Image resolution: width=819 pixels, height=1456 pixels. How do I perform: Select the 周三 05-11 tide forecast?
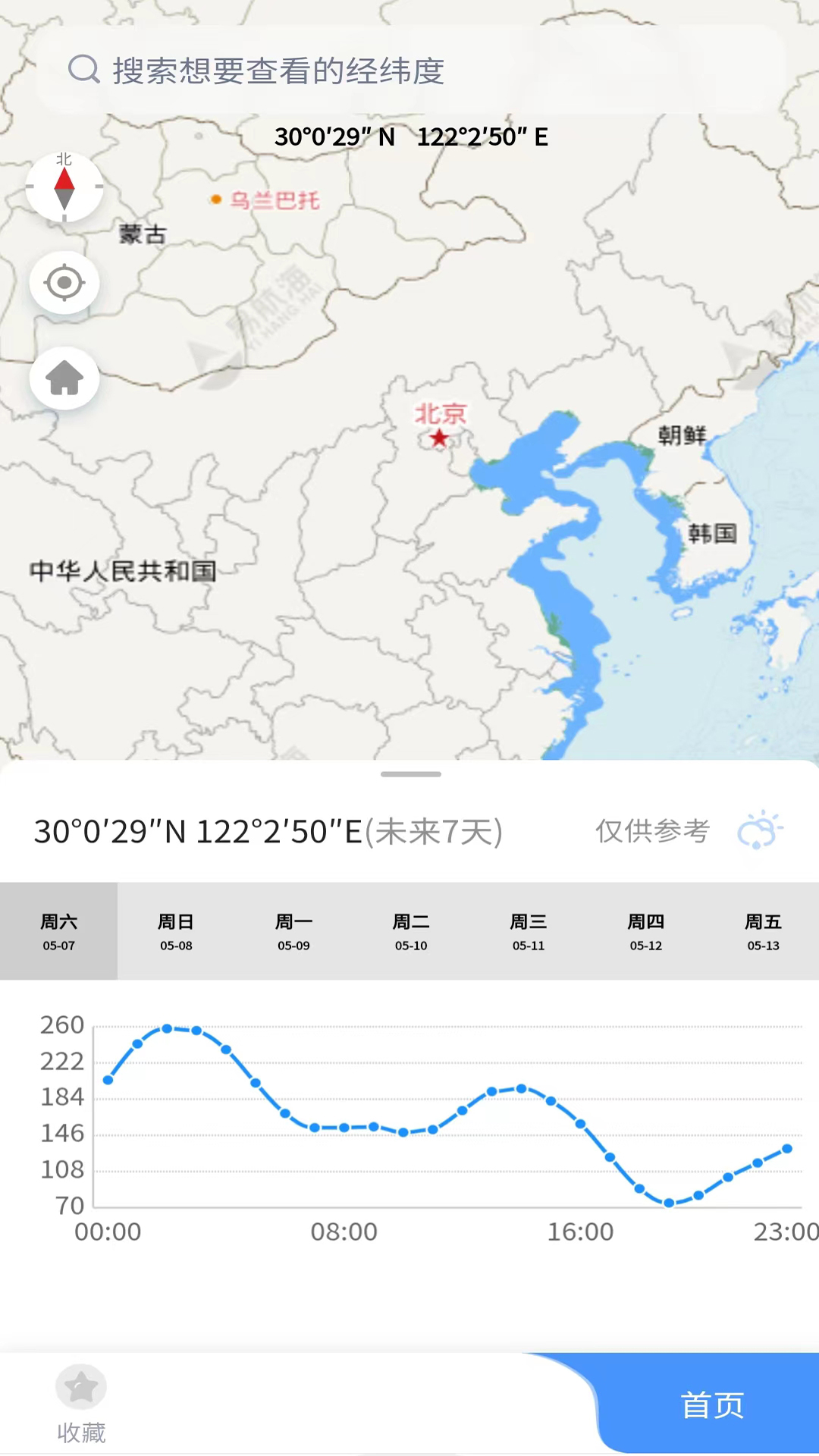pyautogui.click(x=528, y=931)
